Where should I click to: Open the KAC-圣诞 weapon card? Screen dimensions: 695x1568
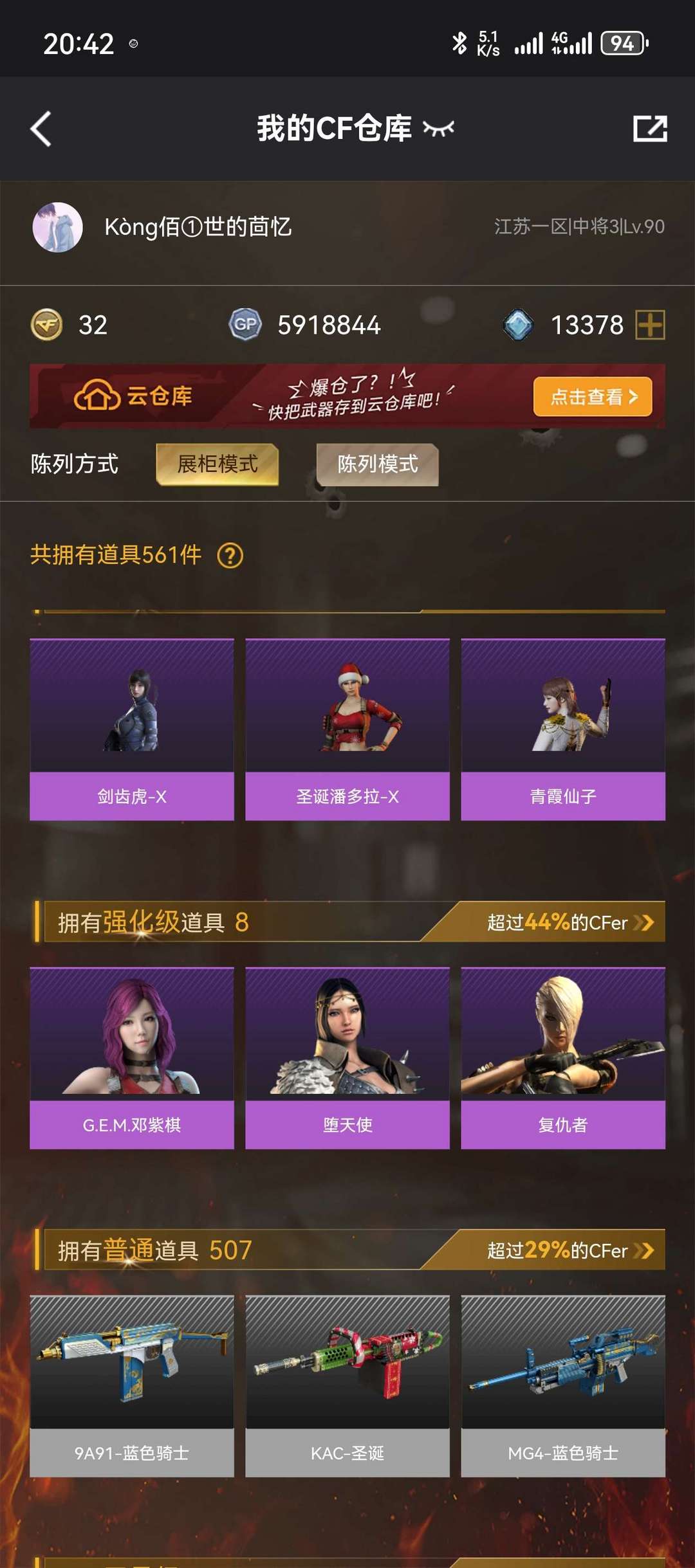click(x=347, y=1386)
